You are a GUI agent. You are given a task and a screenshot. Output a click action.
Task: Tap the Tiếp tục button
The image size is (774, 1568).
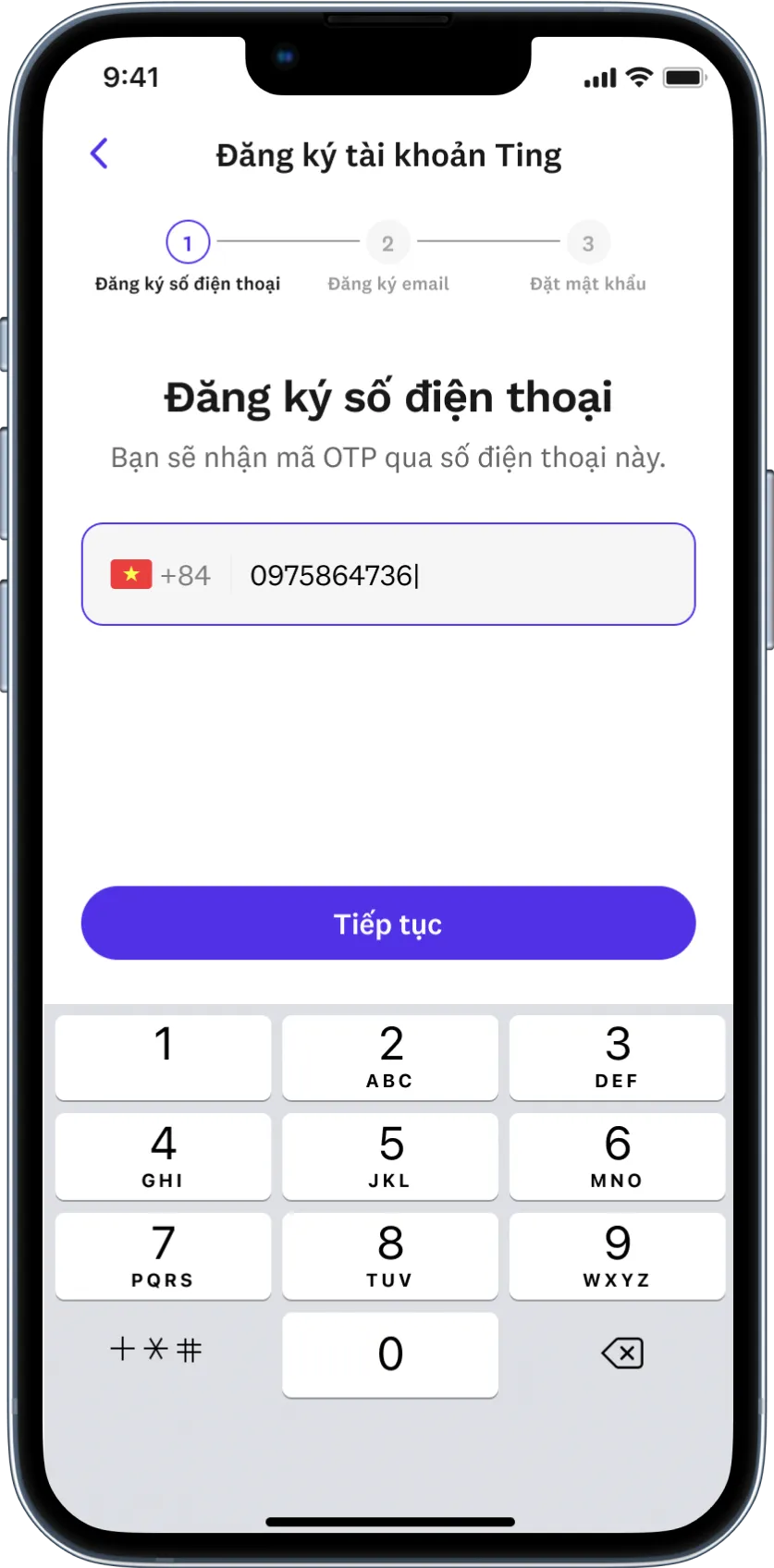(x=387, y=923)
